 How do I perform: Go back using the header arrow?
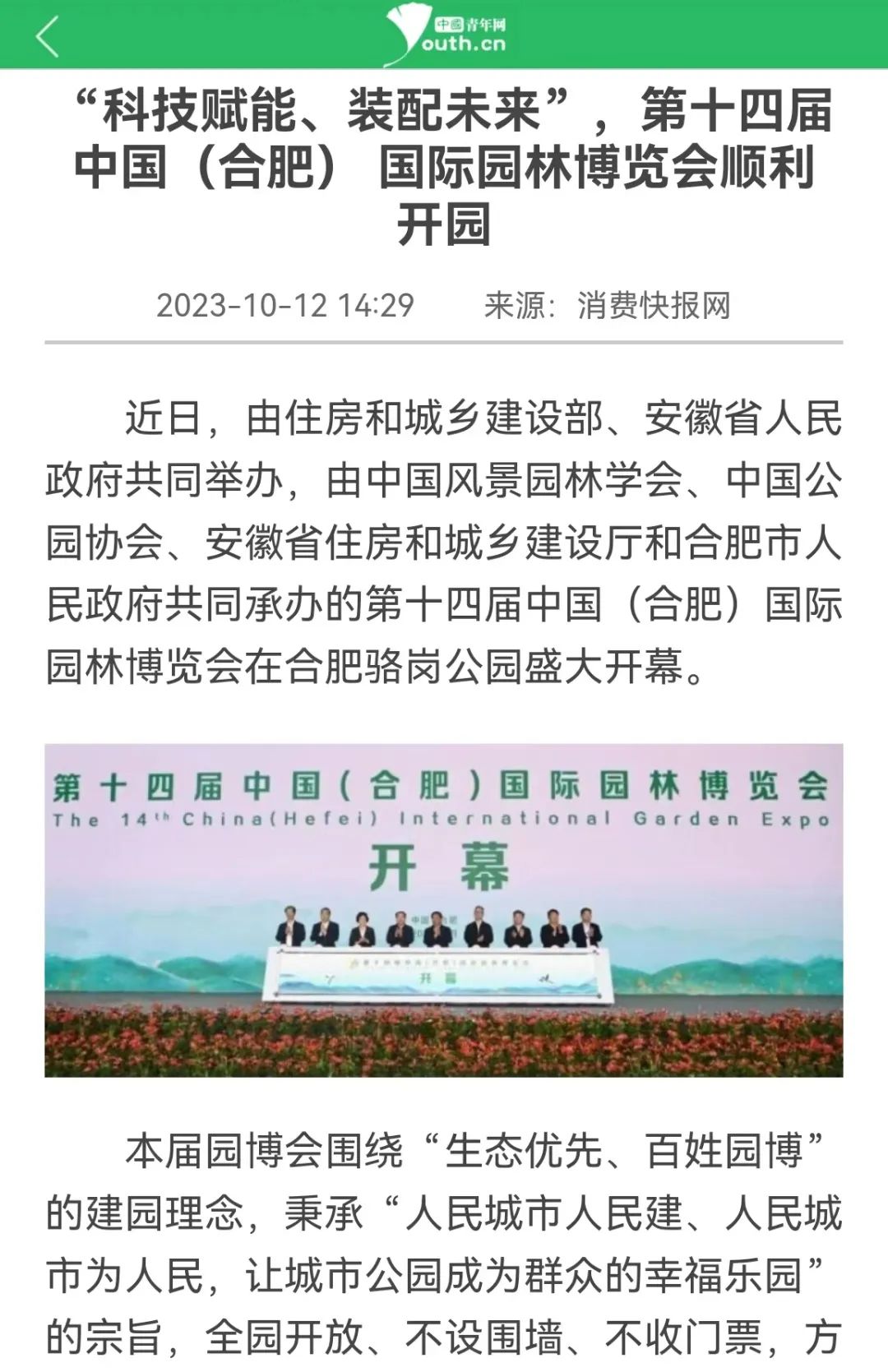click(48, 36)
